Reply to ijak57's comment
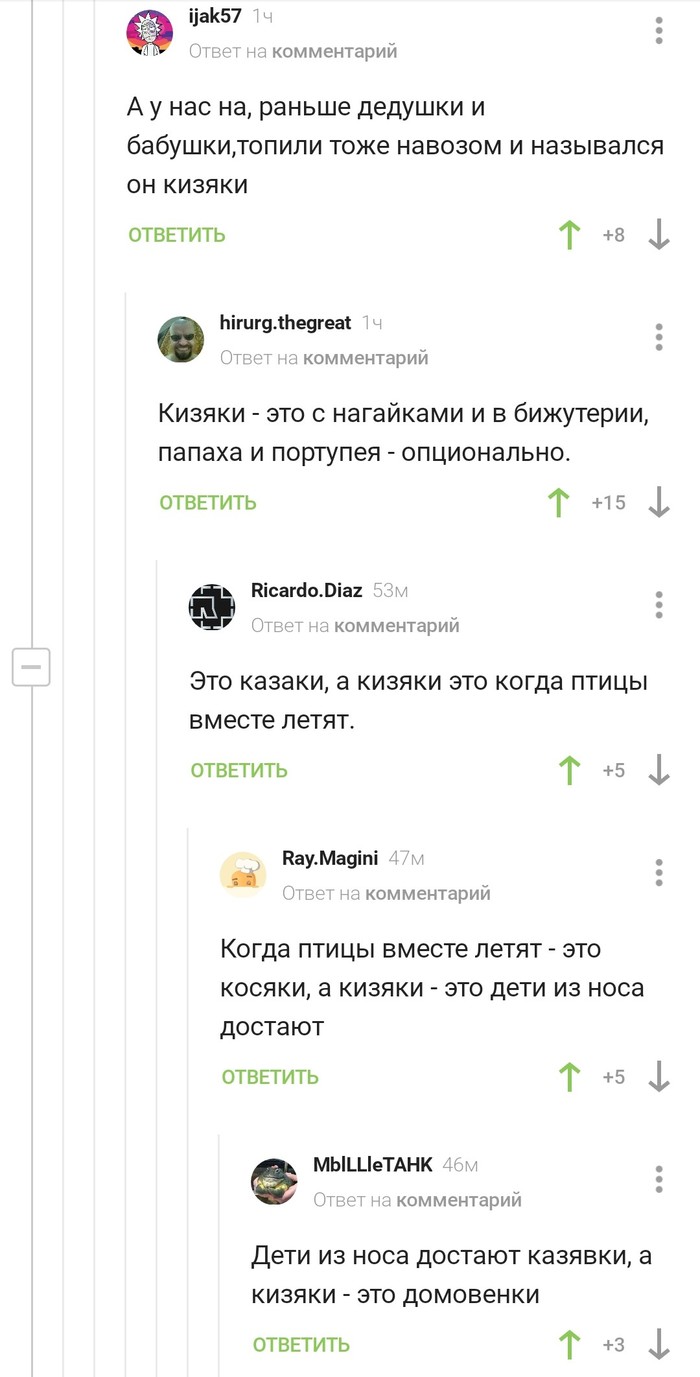700x1377 pixels. click(177, 235)
